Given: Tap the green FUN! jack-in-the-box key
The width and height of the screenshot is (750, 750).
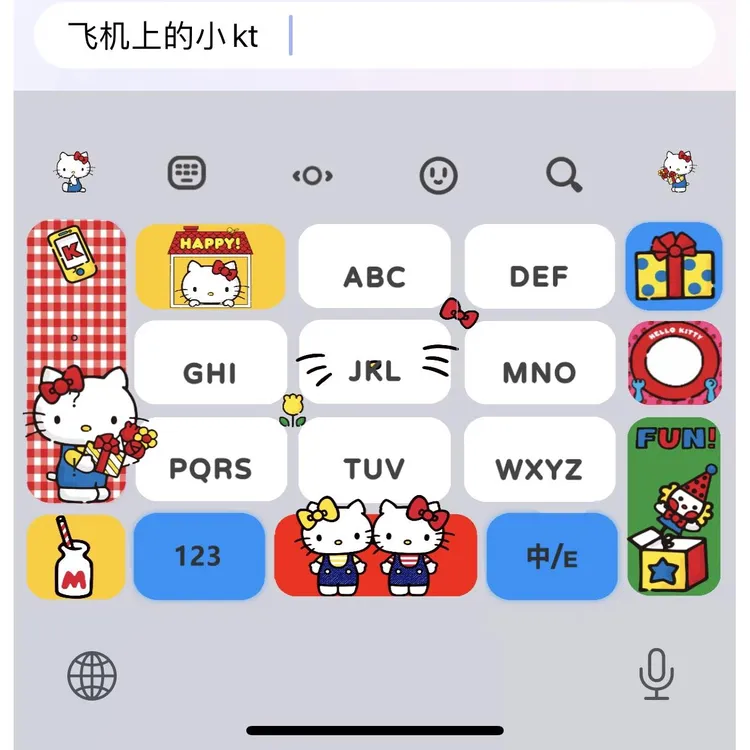Looking at the screenshot, I should (674, 507).
